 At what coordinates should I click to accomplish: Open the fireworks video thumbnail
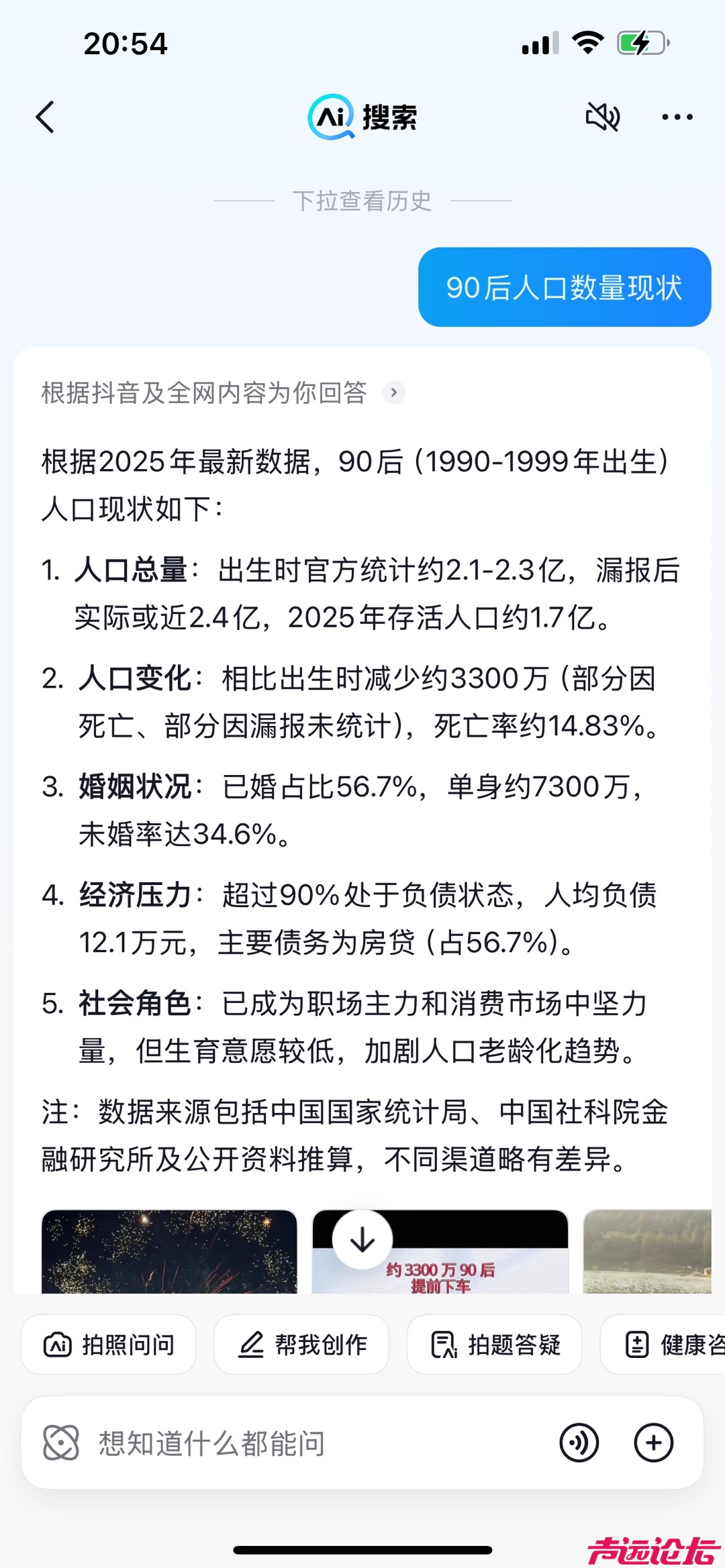[169, 1251]
